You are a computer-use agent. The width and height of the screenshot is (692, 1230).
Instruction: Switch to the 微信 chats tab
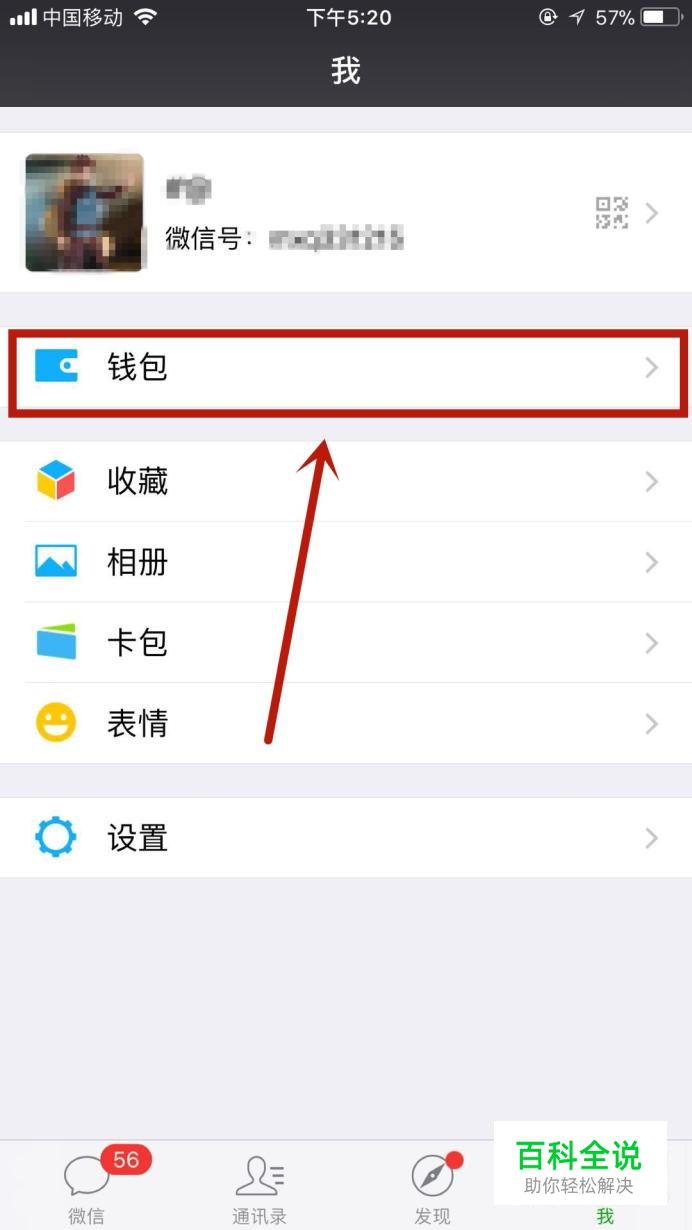click(x=87, y=1187)
